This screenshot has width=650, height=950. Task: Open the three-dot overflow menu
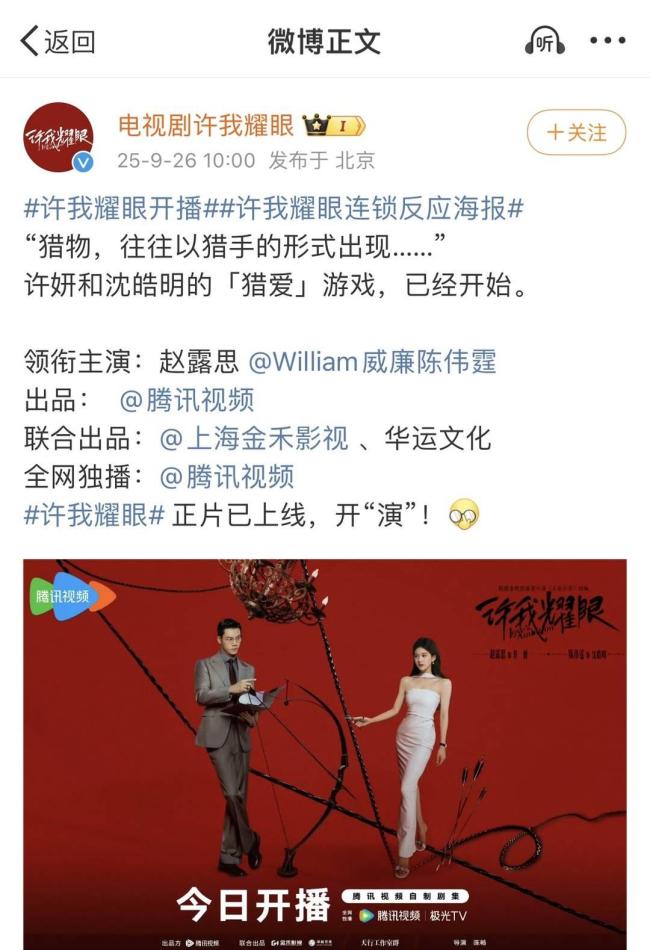(607, 42)
